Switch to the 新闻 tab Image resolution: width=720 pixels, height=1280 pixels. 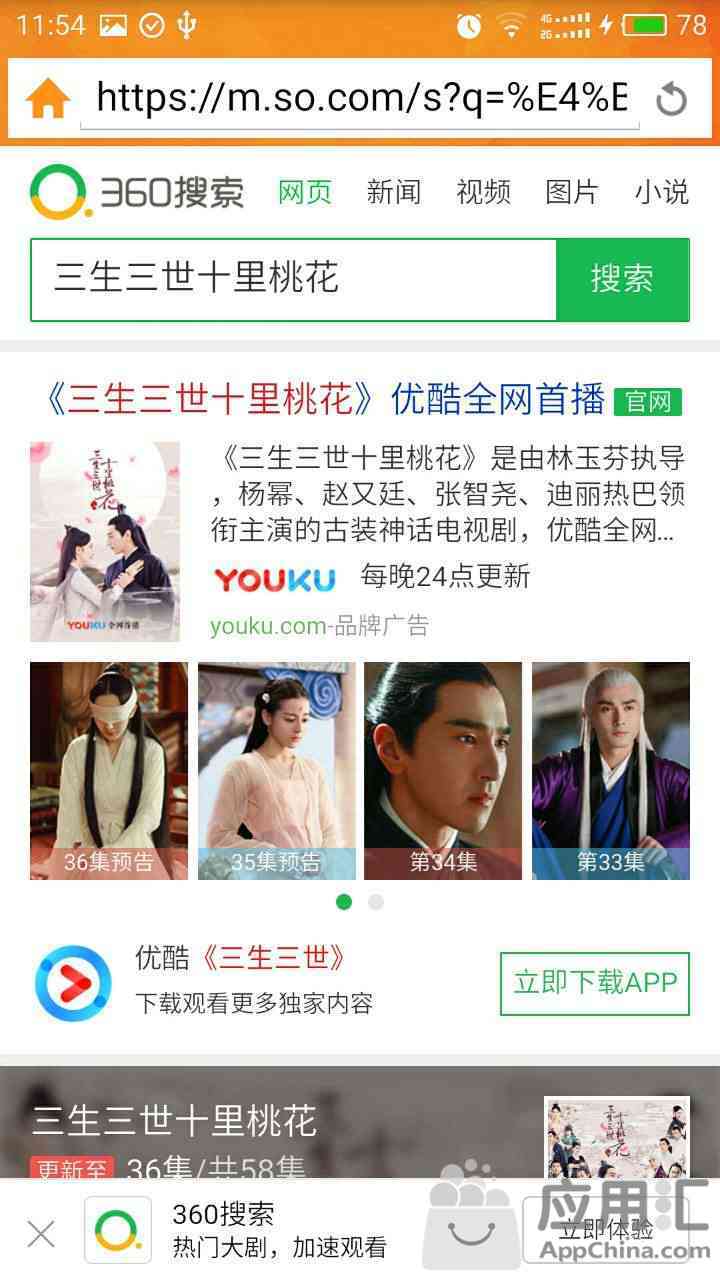393,192
